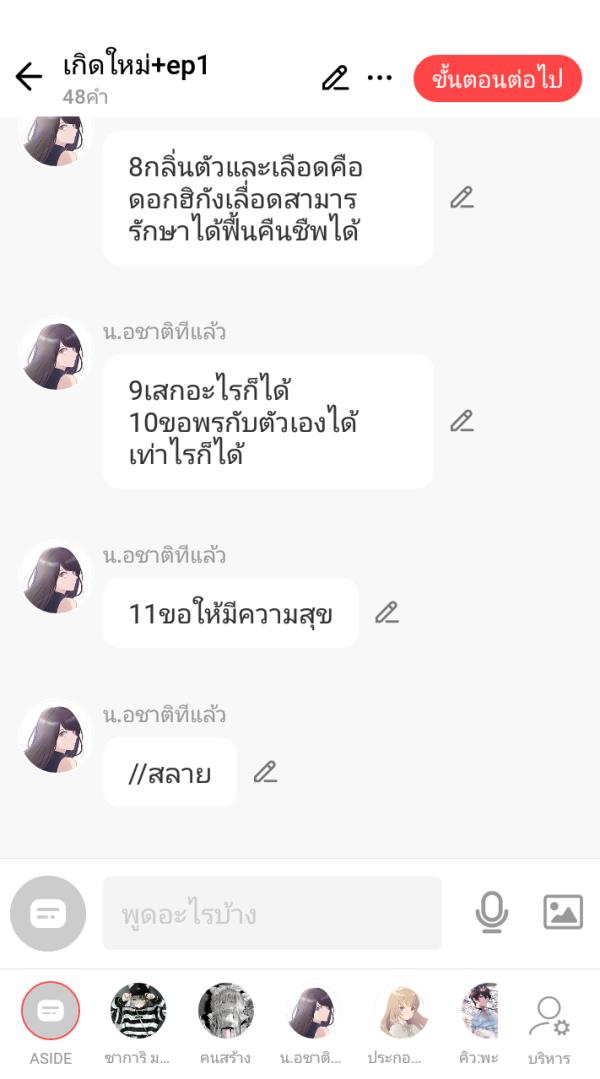Image resolution: width=600 pixels, height=1079 pixels.
Task: Select the ASIDE narrator option
Action: (50, 1011)
